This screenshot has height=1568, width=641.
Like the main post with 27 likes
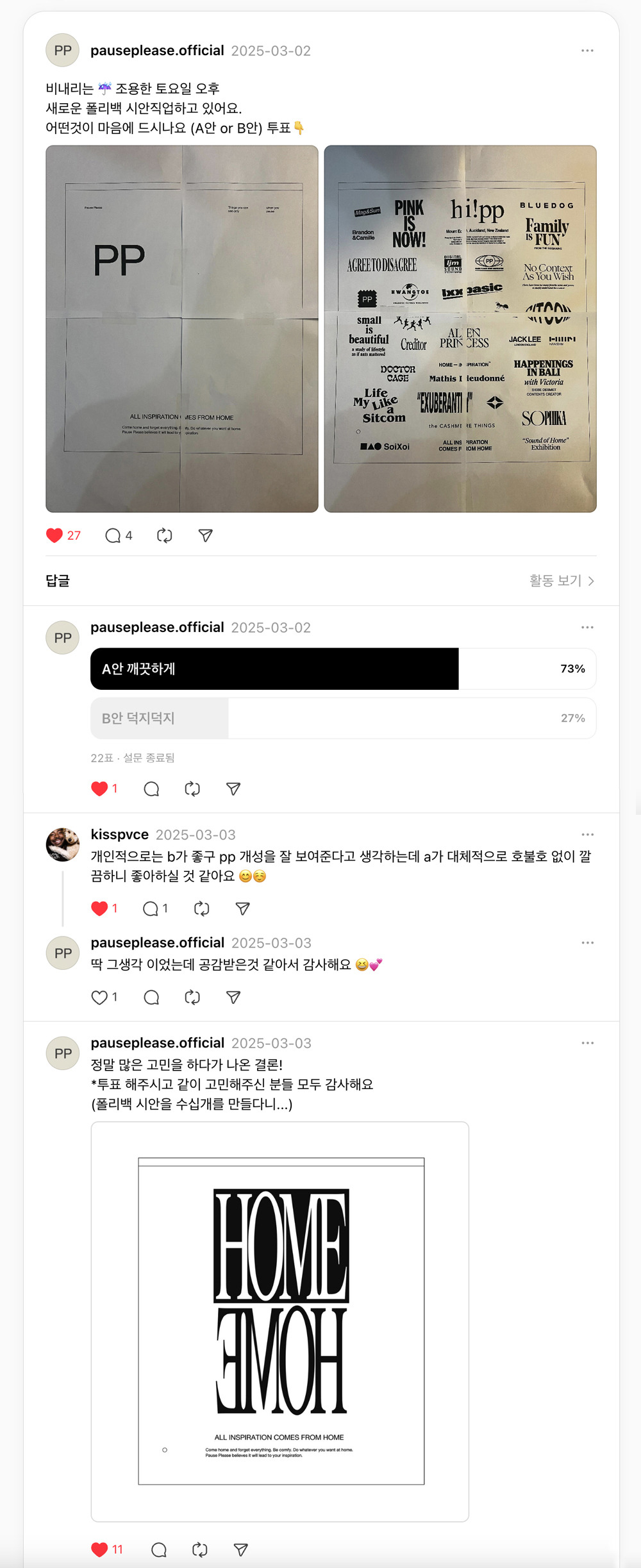click(55, 535)
